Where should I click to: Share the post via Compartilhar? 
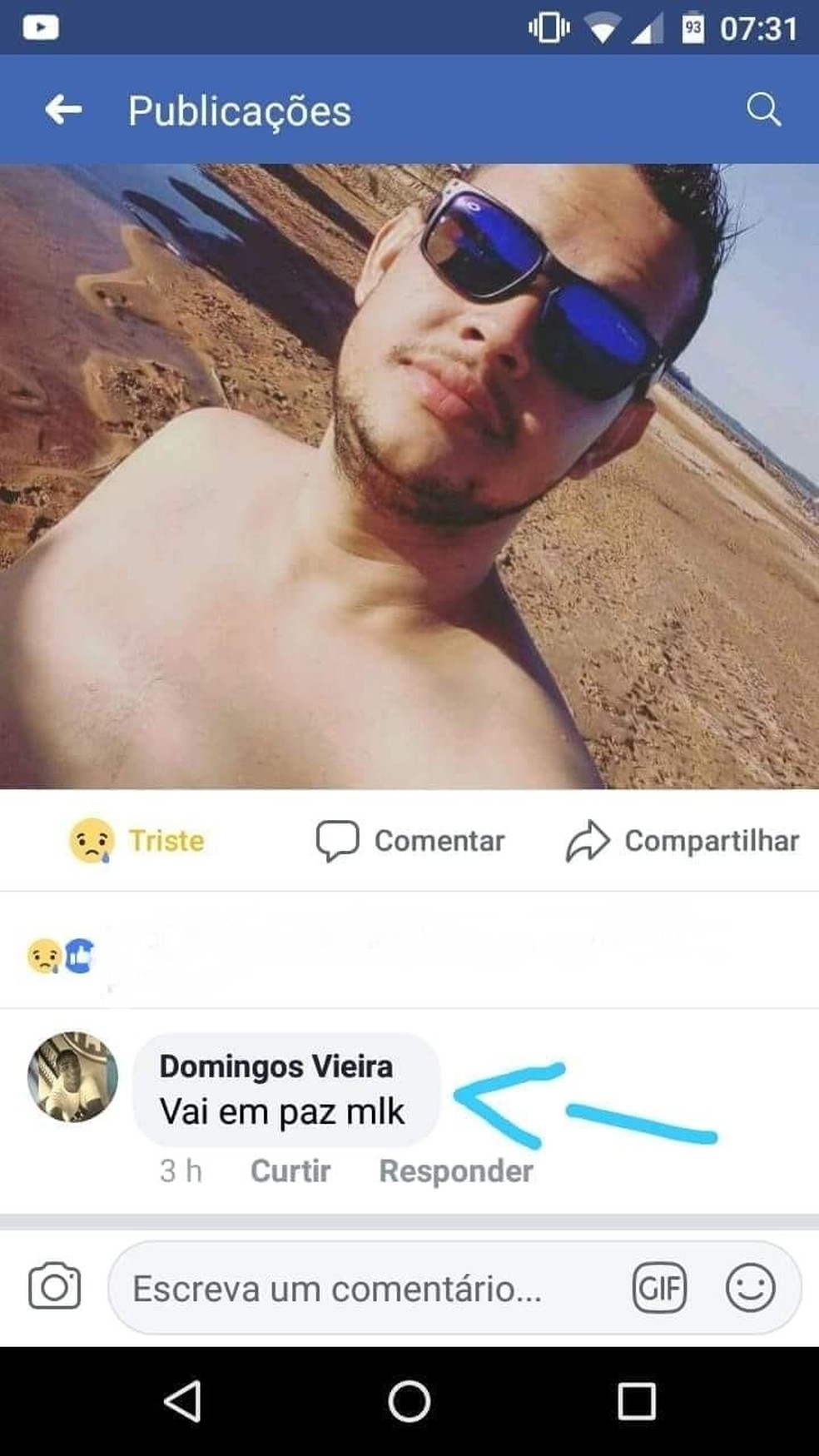tap(682, 840)
